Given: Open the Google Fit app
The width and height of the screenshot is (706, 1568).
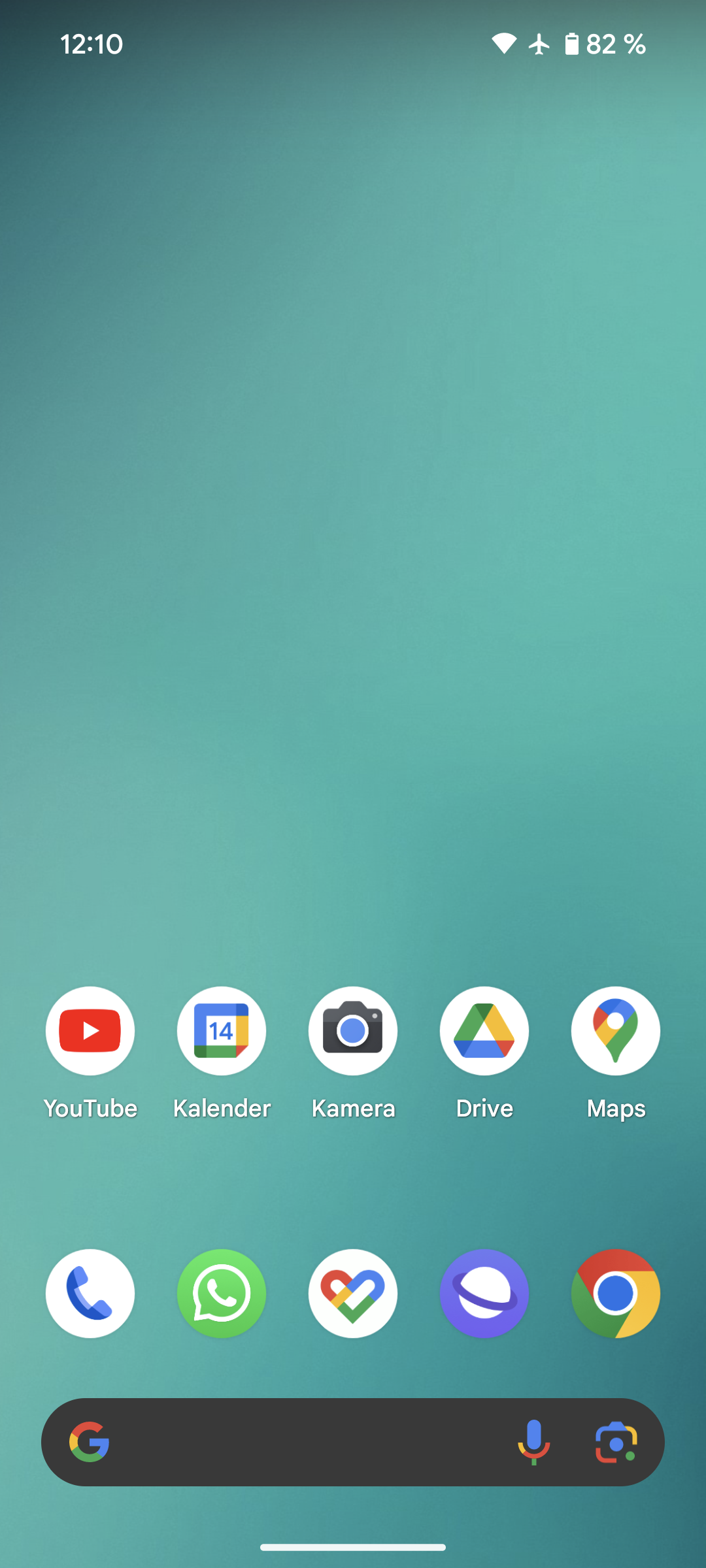Looking at the screenshot, I should click(x=353, y=1294).
